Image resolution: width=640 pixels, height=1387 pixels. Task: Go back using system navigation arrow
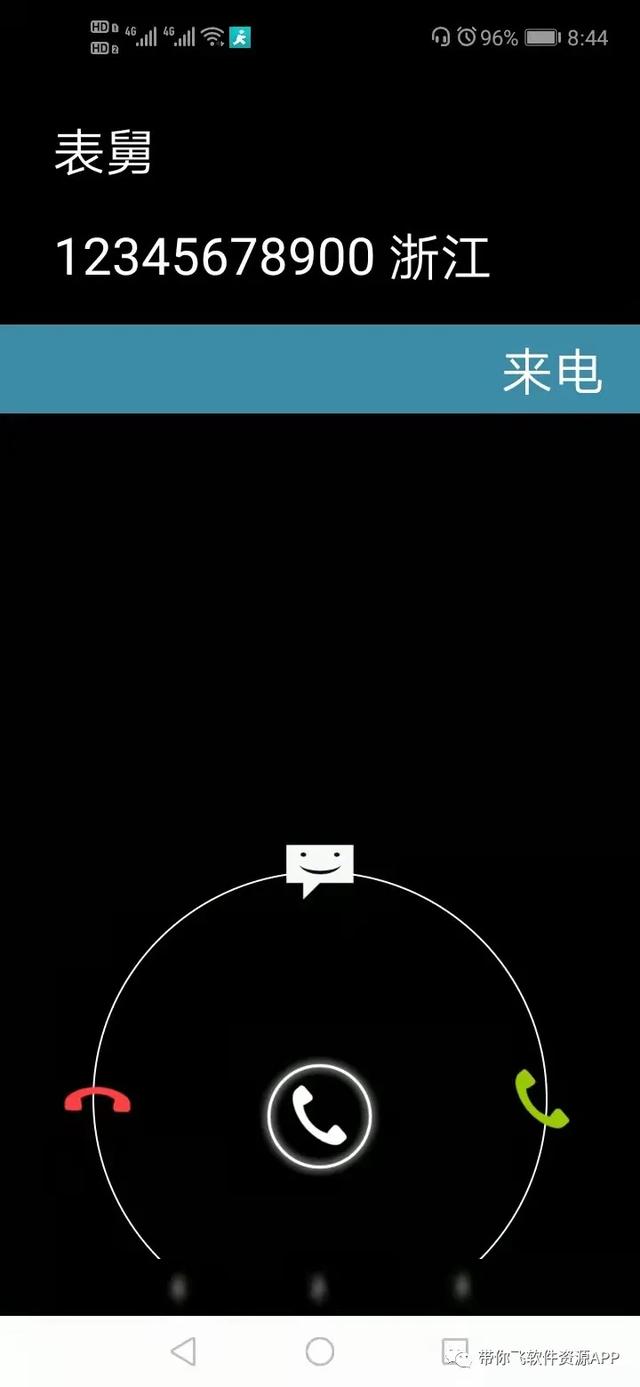tap(183, 1352)
